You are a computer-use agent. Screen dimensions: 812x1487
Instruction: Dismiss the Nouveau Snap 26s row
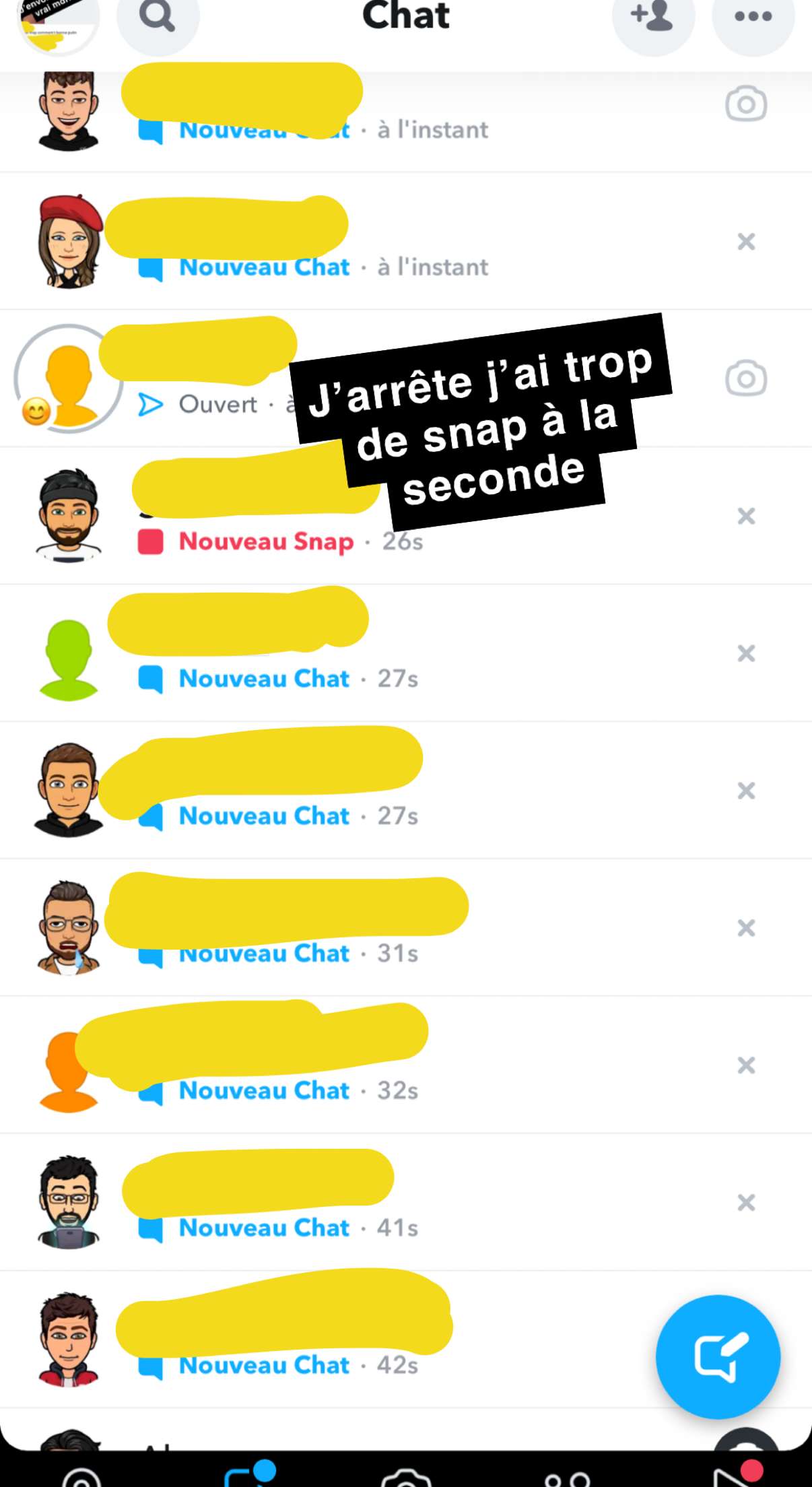(746, 516)
